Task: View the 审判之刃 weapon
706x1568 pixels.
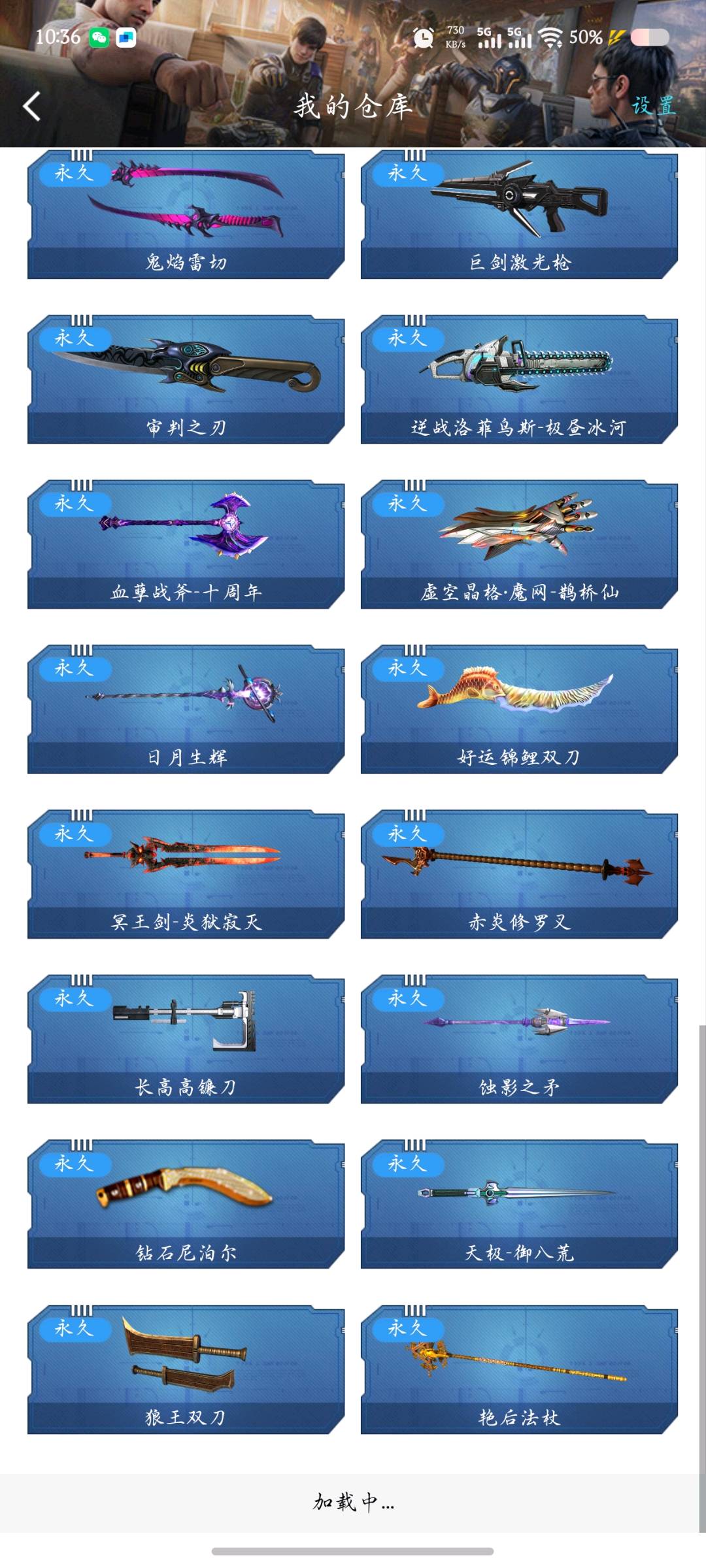Action: [x=186, y=380]
